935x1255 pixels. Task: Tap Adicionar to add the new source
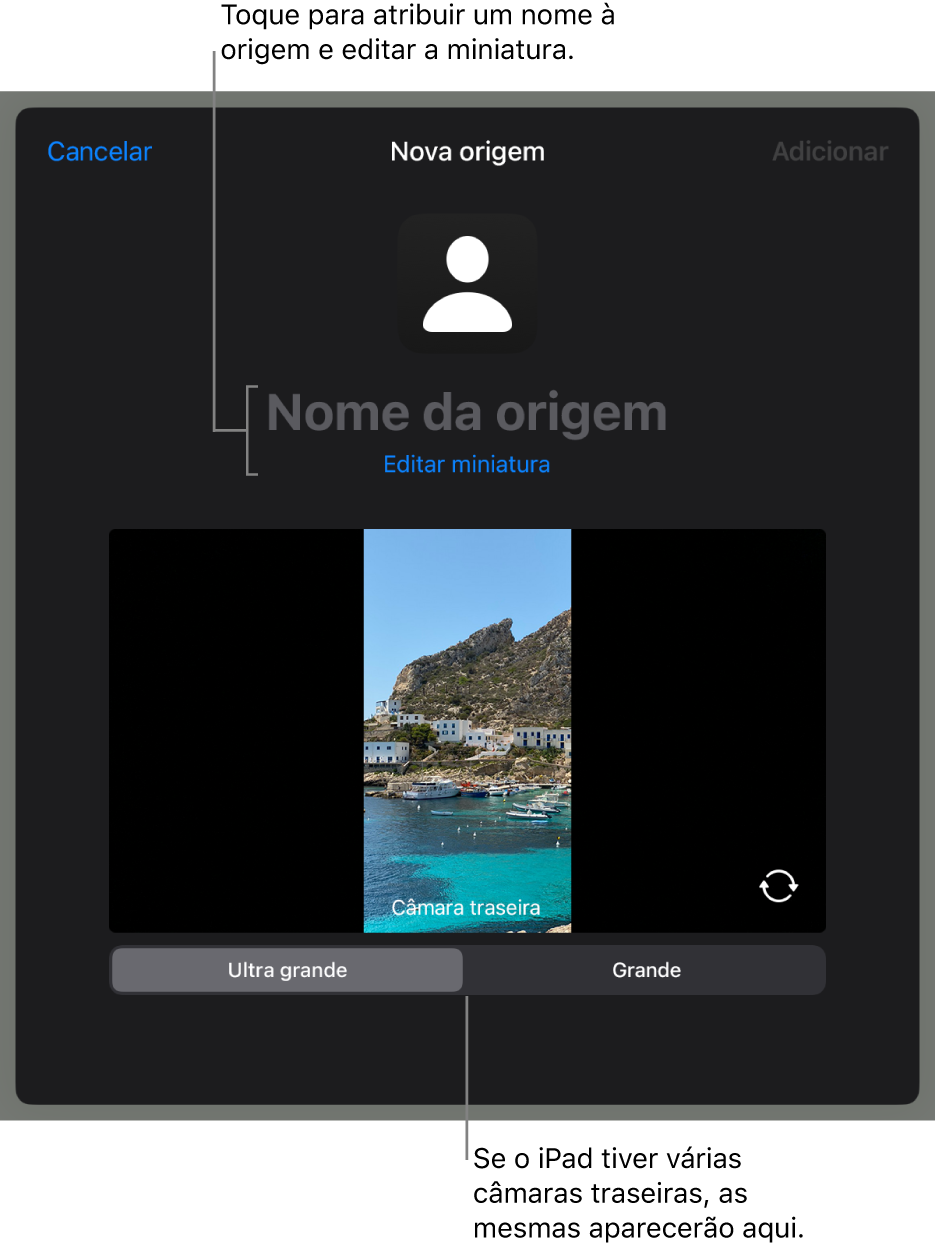830,152
